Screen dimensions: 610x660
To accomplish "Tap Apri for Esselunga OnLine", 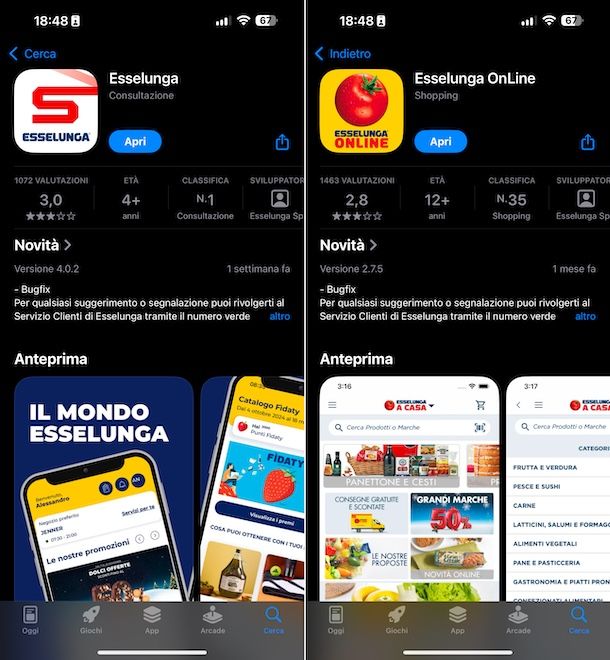I will (440, 142).
